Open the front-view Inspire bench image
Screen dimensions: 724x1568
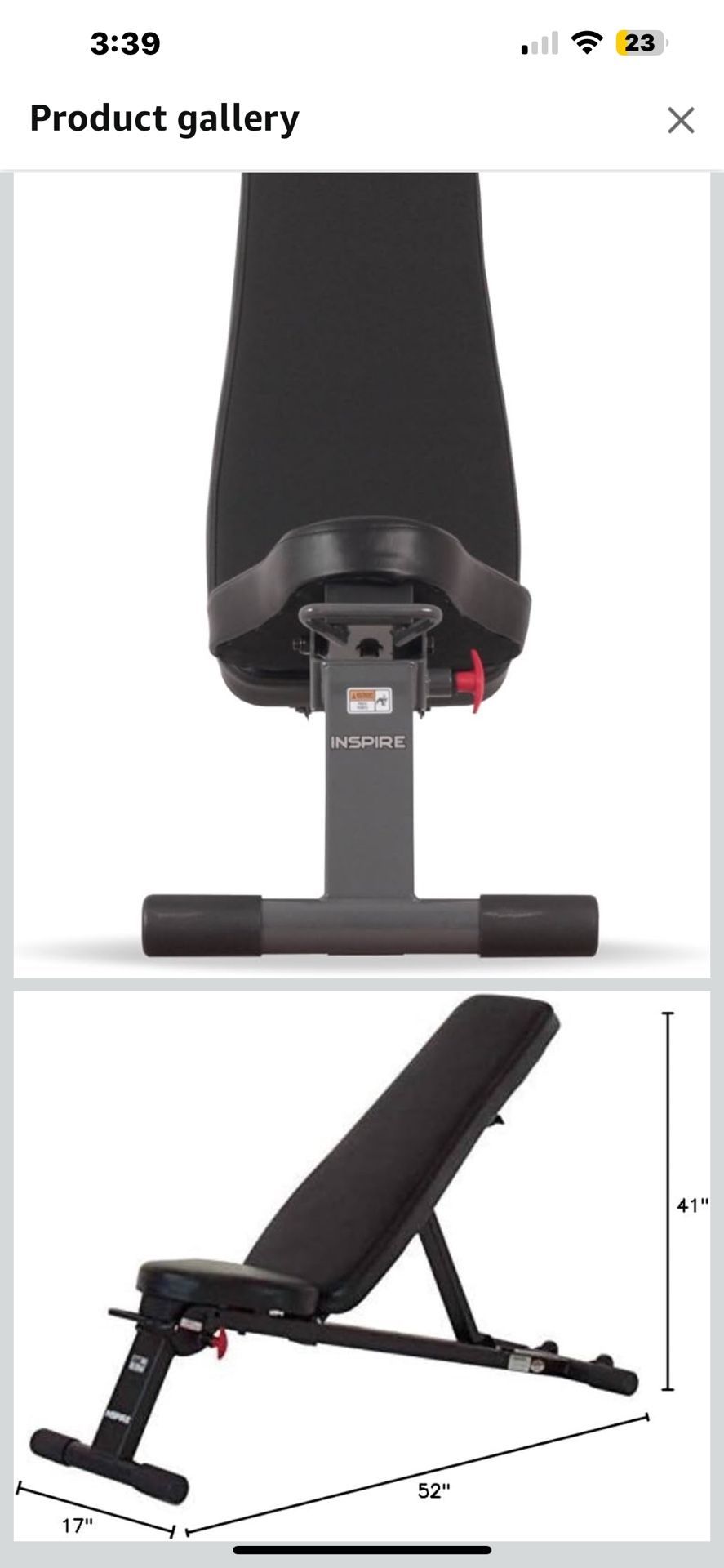pos(362,574)
